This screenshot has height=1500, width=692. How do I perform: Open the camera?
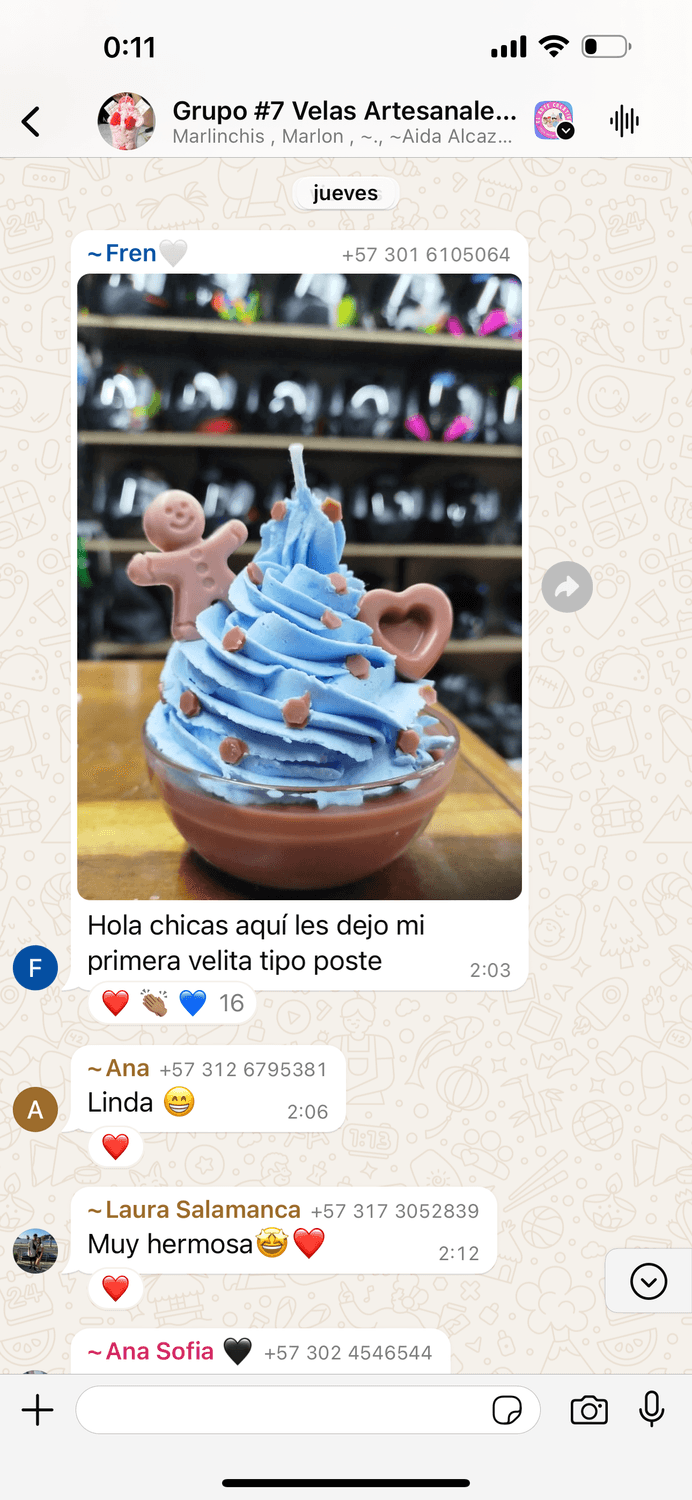pos(589,1410)
